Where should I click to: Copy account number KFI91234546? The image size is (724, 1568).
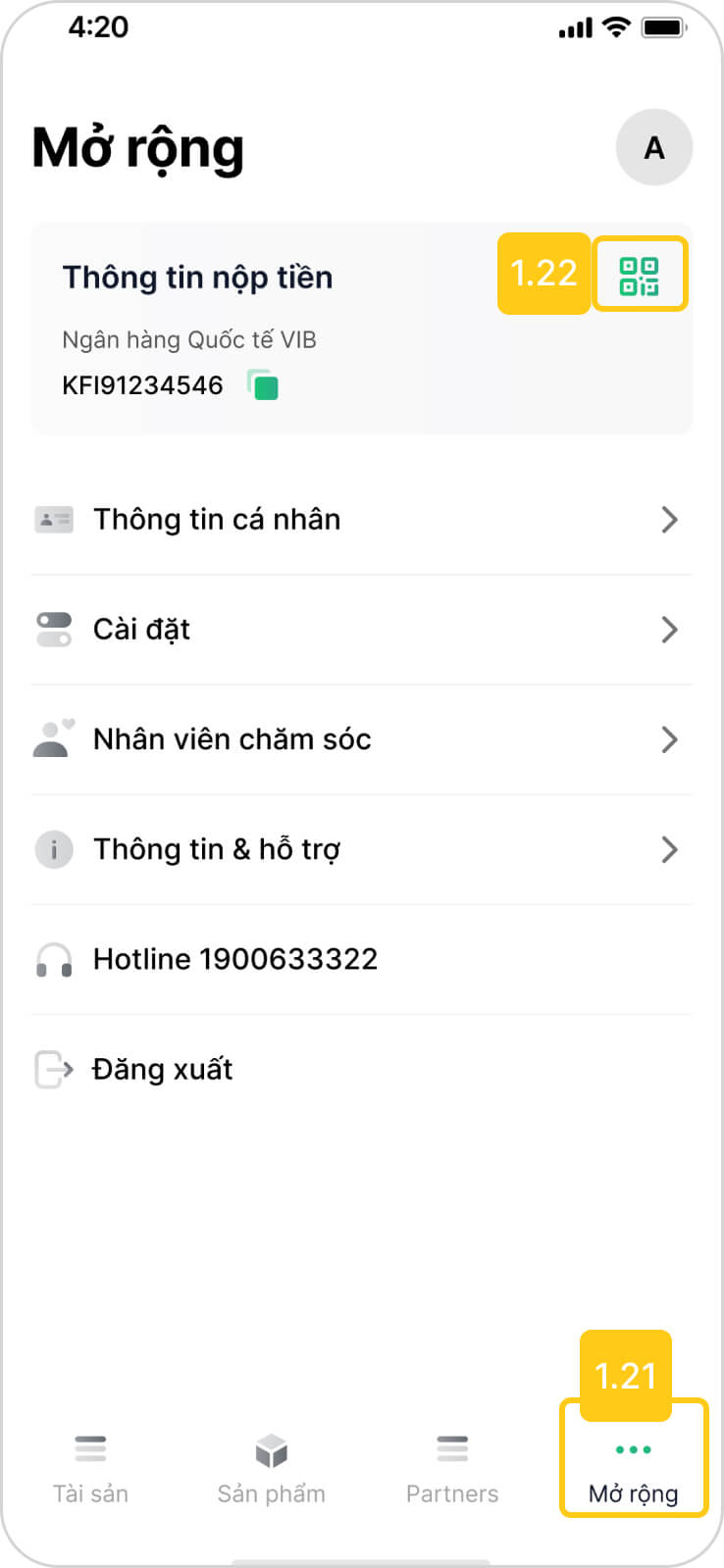coord(263,384)
